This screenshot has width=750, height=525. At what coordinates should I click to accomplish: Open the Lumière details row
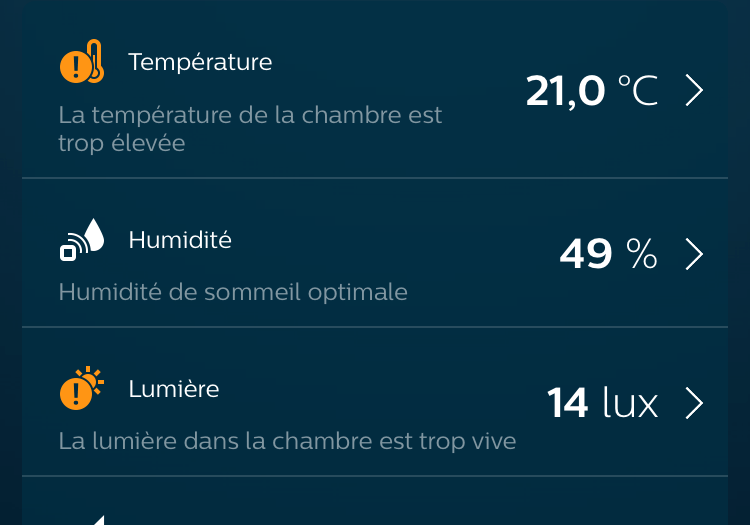coord(694,403)
